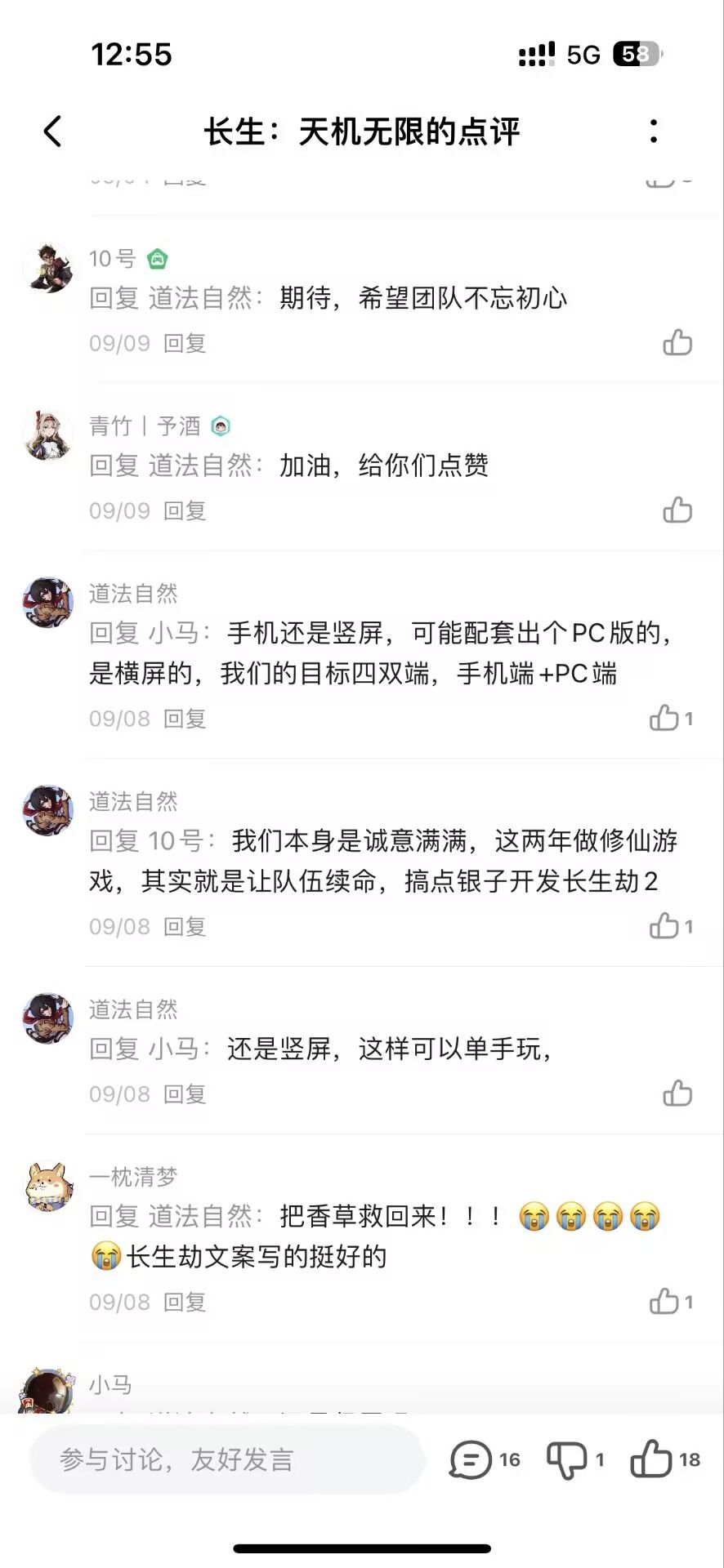Focus the 参与讨论 comment input box

point(227,1459)
